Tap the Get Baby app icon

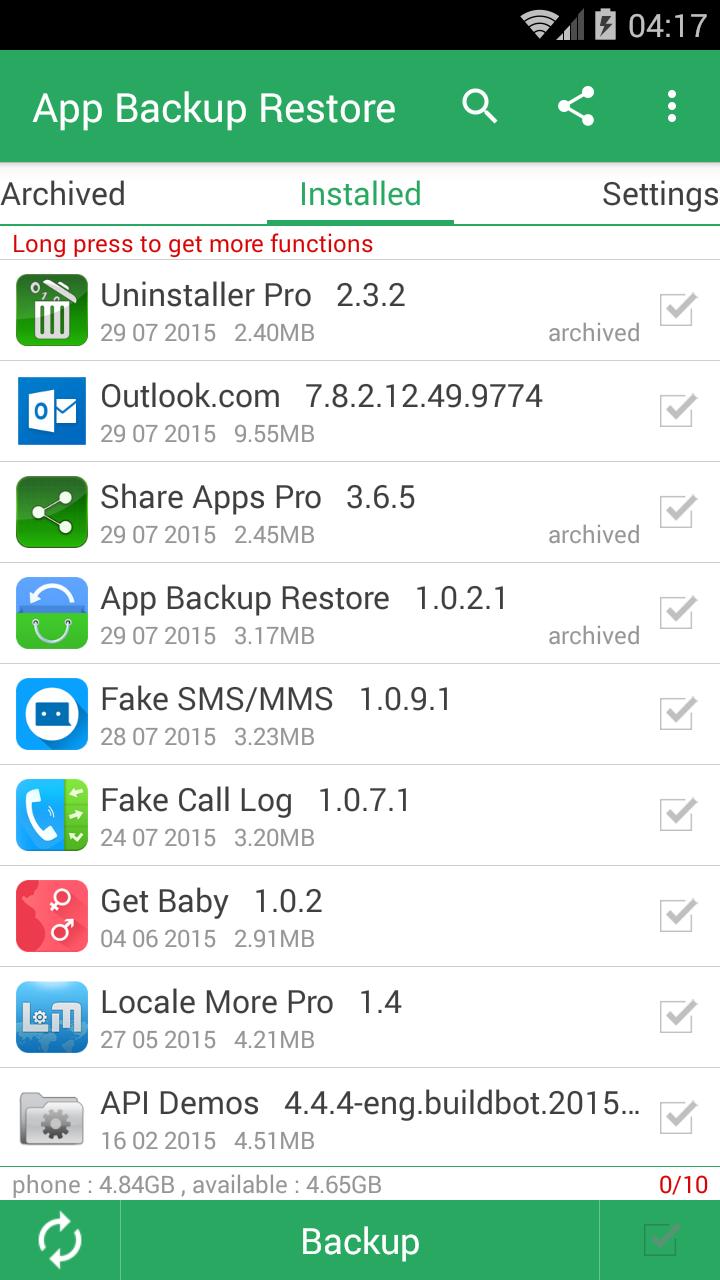(x=51, y=916)
